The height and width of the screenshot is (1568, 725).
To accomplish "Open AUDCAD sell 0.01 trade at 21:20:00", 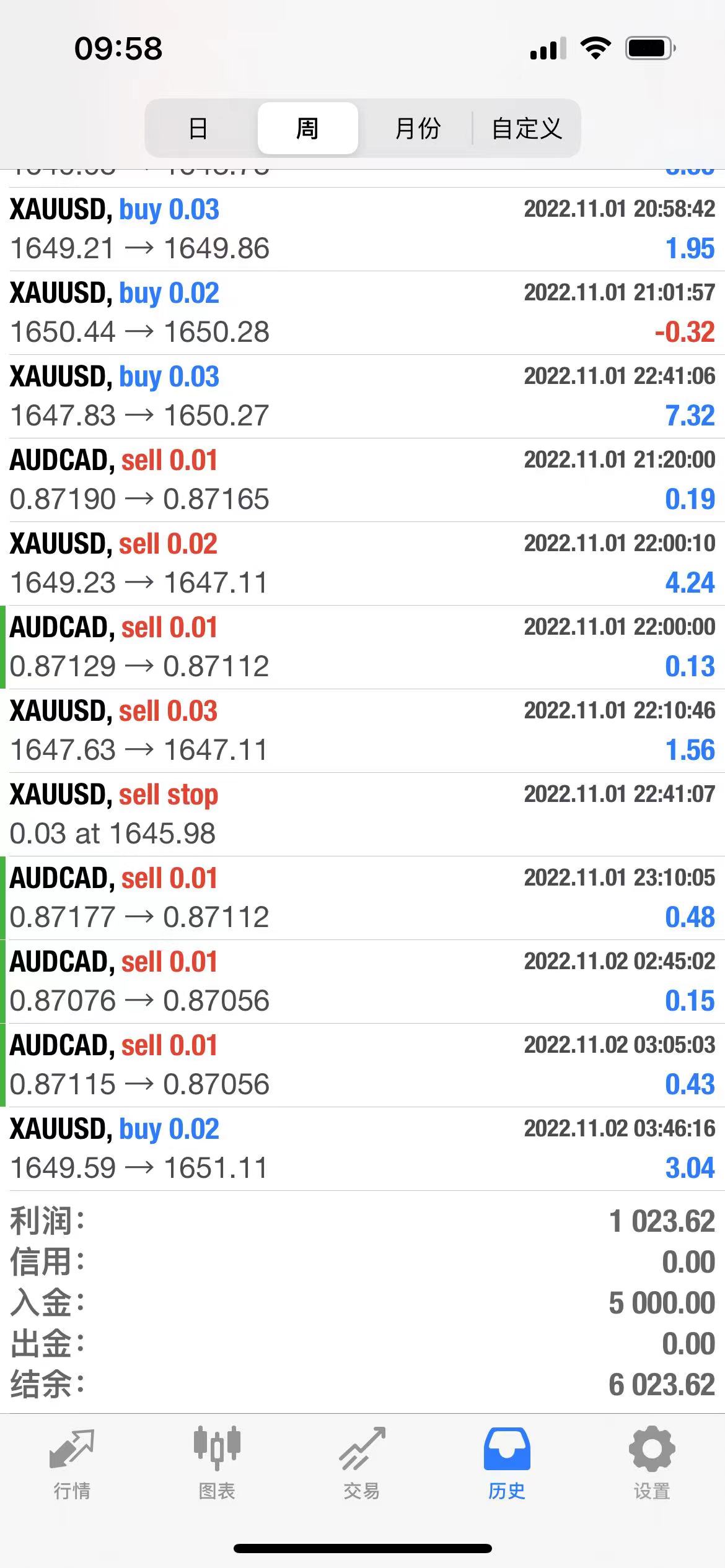I will 362,480.
